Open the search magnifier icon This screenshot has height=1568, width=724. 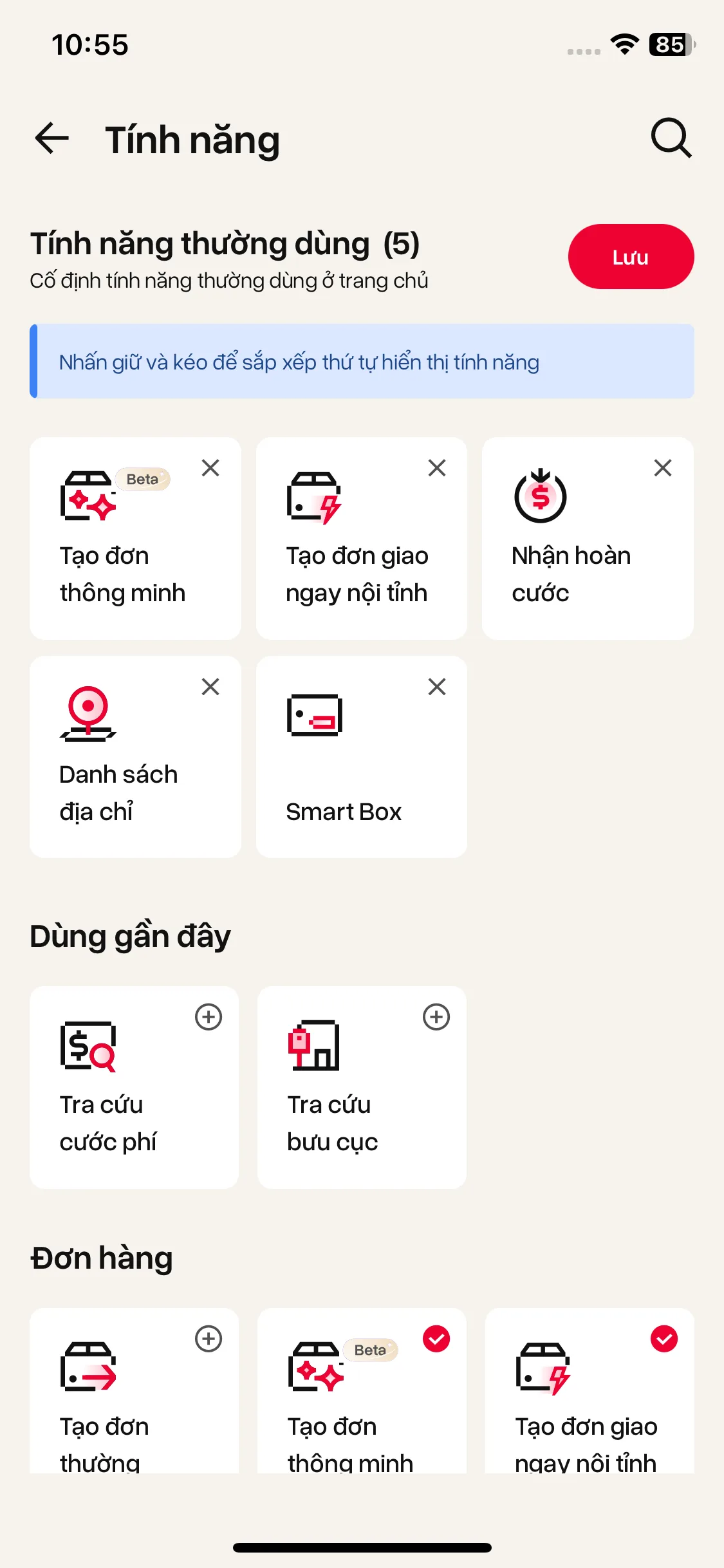coord(671,138)
